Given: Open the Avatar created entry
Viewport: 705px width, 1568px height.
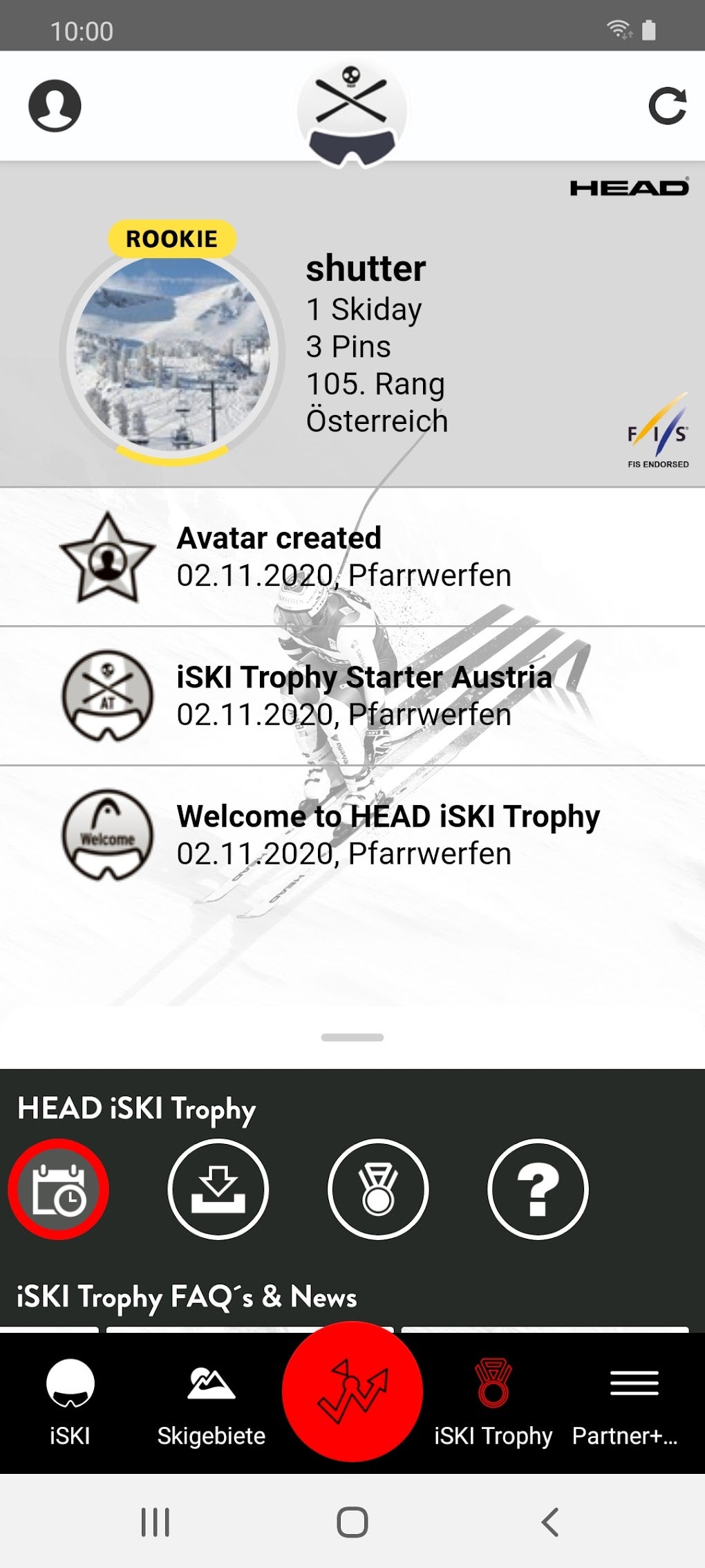Looking at the screenshot, I should (352, 557).
